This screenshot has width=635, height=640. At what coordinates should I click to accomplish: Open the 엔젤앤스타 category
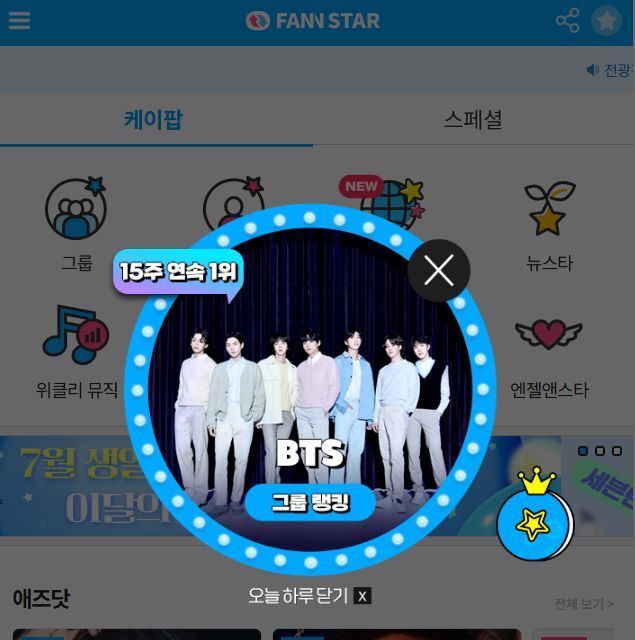click(549, 352)
